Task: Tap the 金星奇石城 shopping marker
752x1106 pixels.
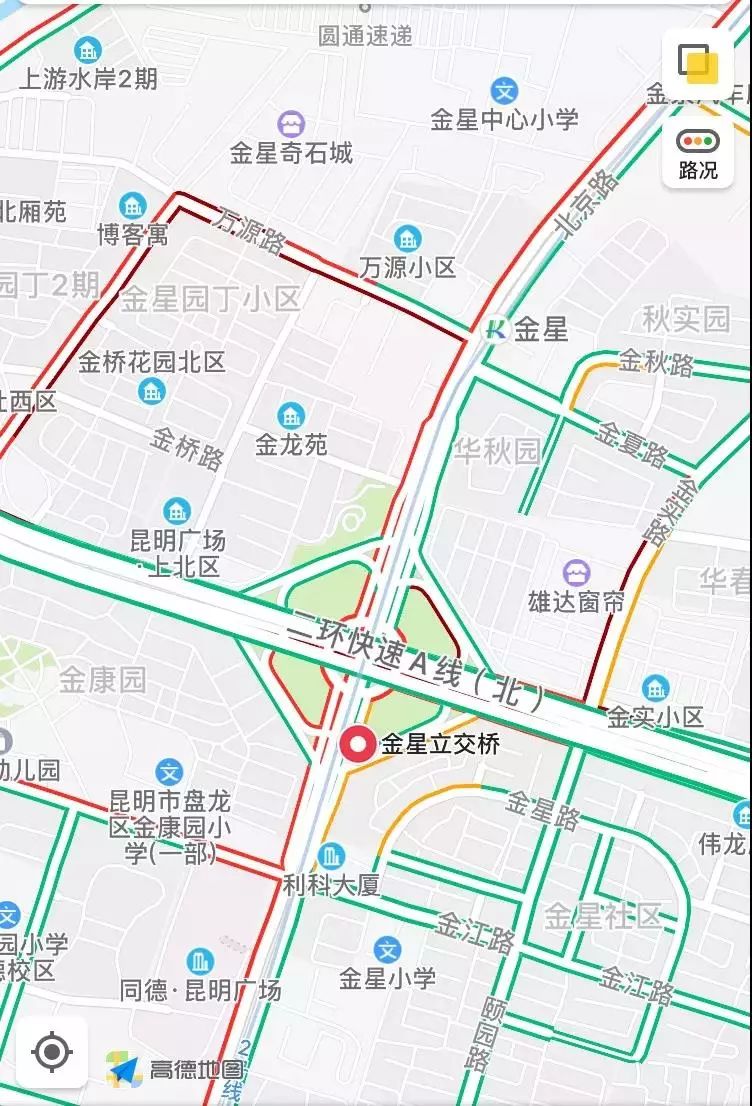Action: click(x=291, y=122)
